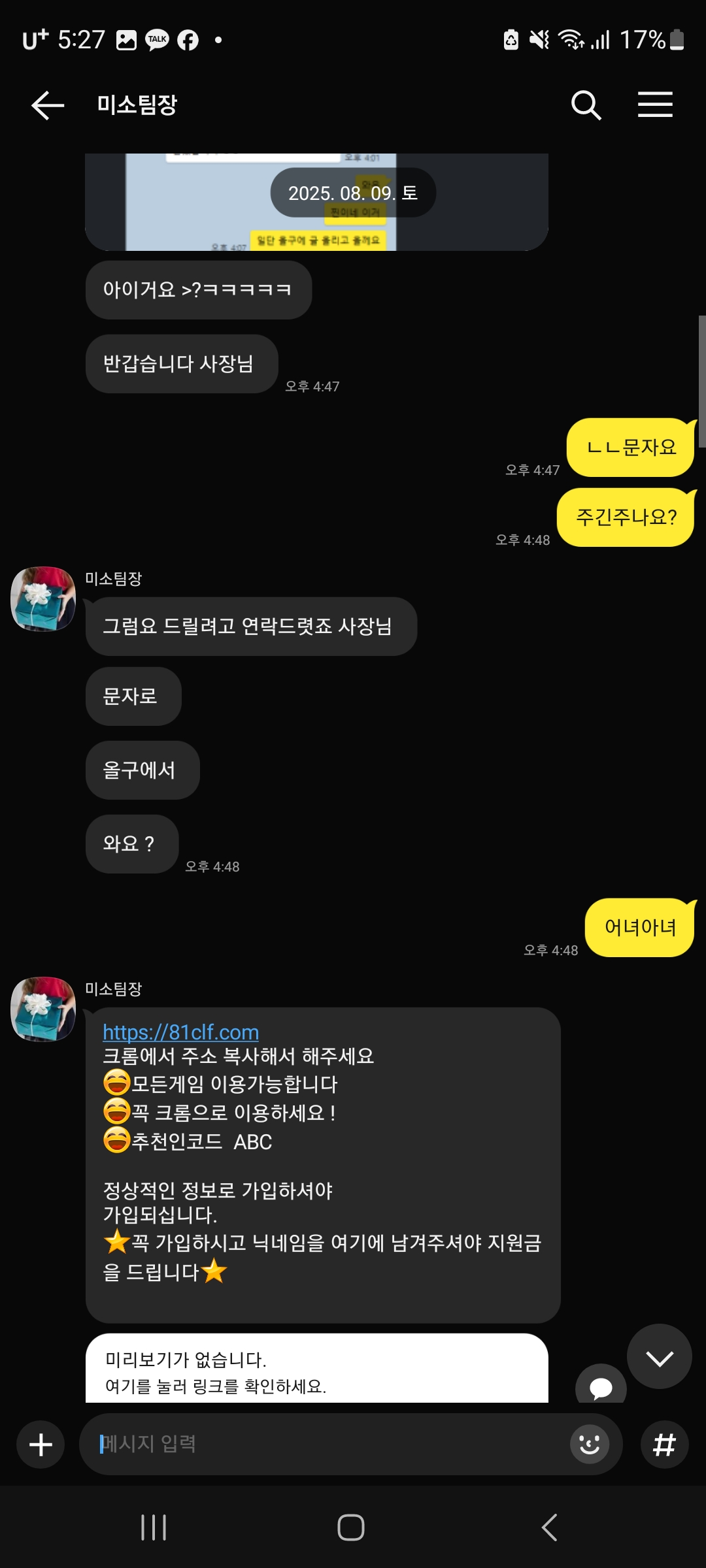Tap the hashtag icon next to message input
This screenshot has width=706, height=1568.
[664, 1445]
